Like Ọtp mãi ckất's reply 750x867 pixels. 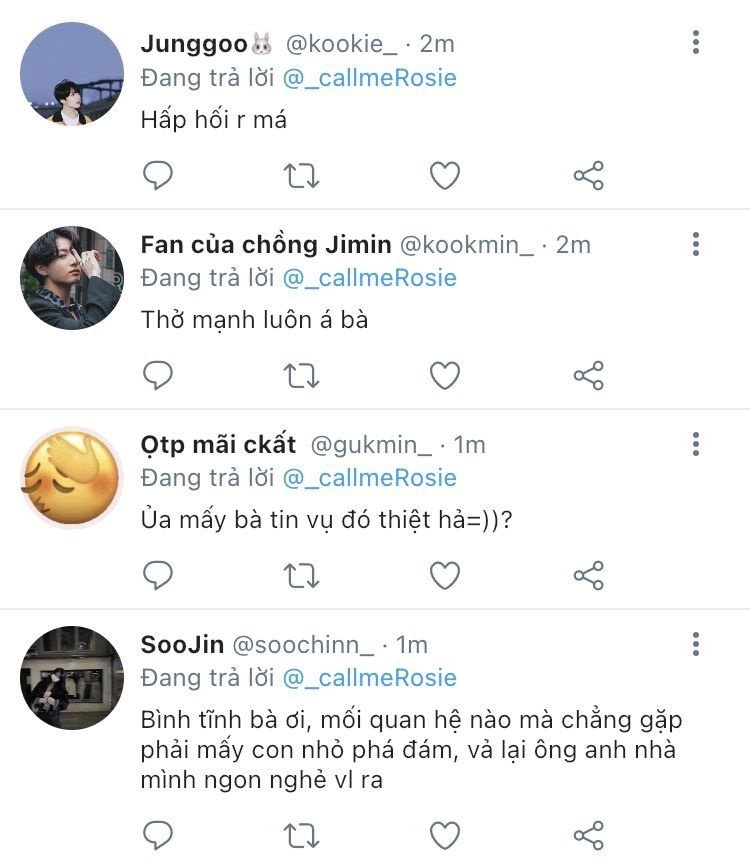[x=445, y=575]
